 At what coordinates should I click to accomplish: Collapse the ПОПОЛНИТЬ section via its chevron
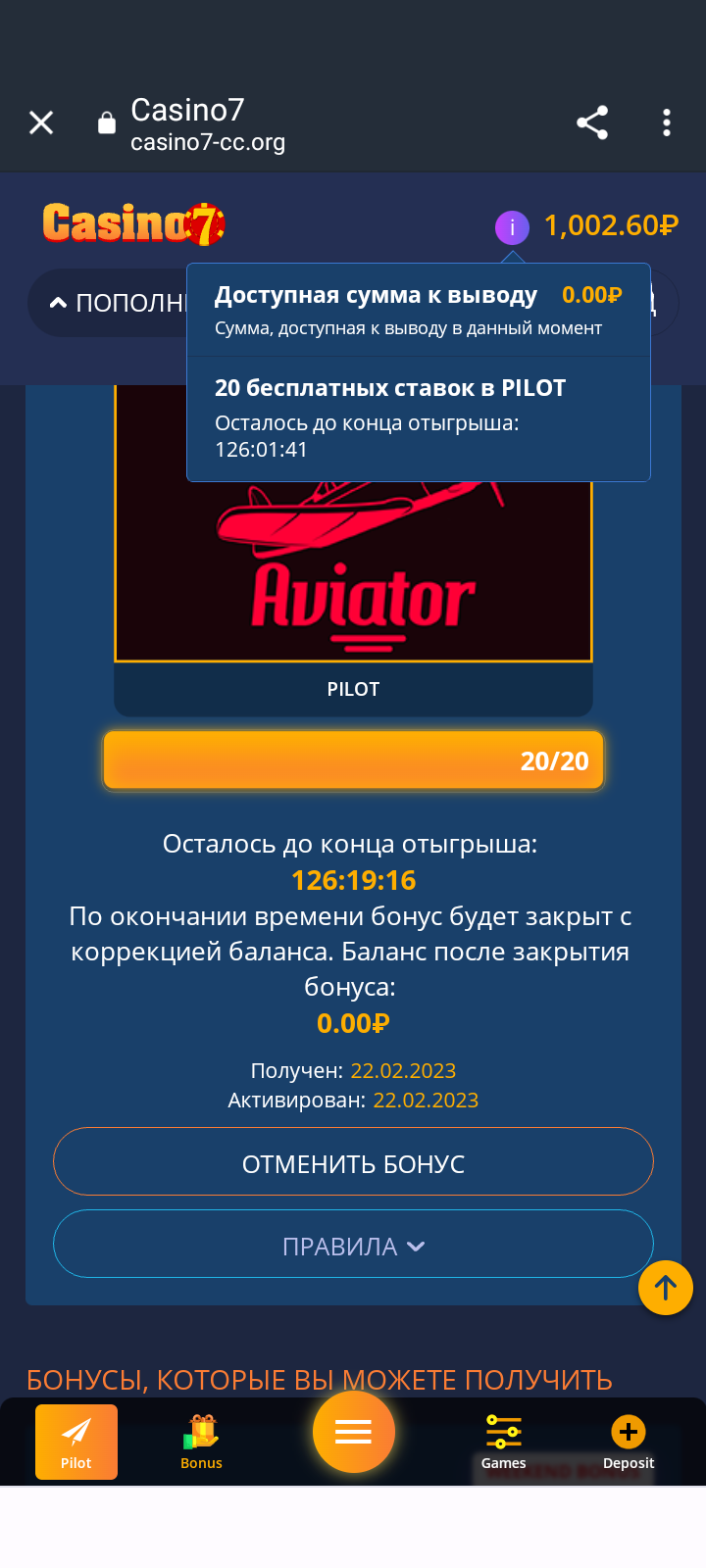tap(57, 303)
